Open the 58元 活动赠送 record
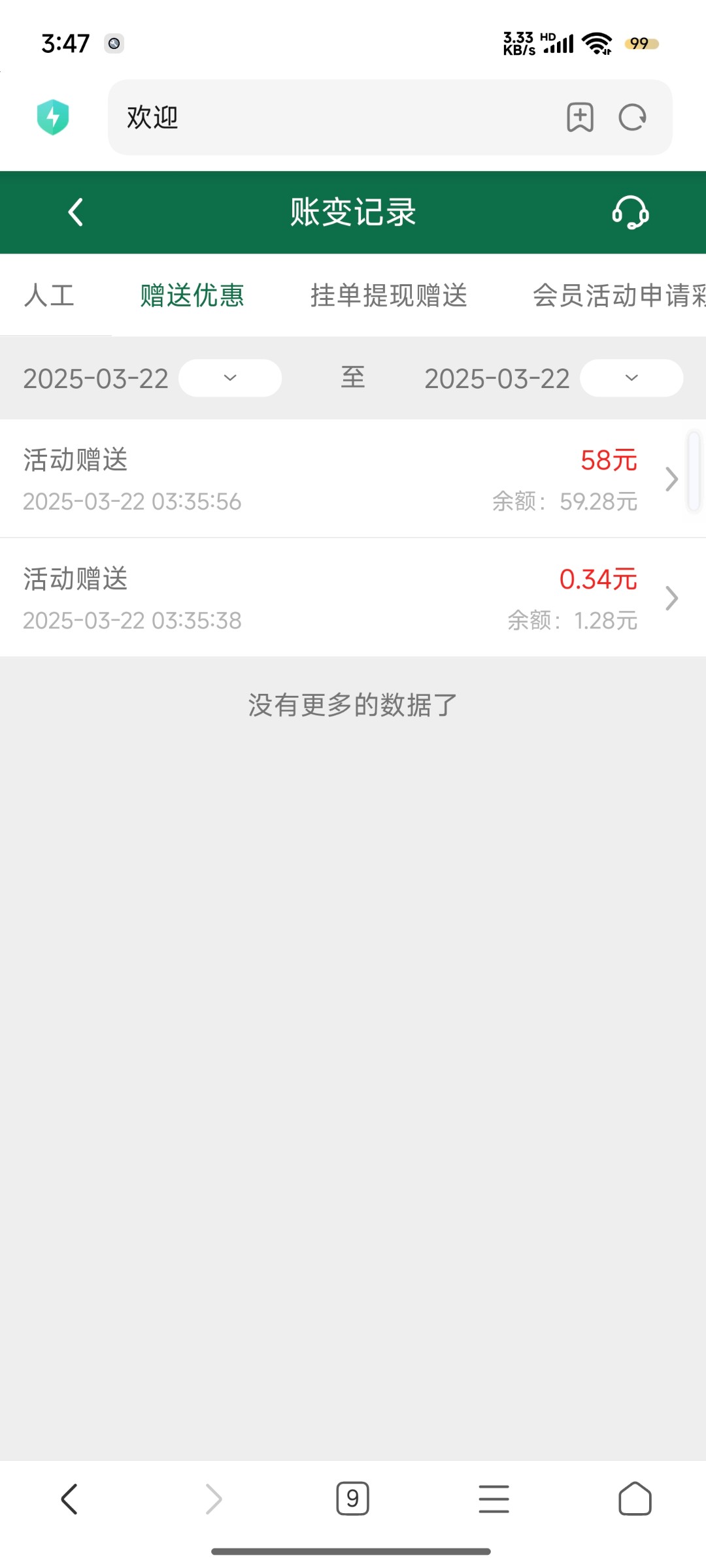Image resolution: width=706 pixels, height=1568 pixels. [353, 479]
